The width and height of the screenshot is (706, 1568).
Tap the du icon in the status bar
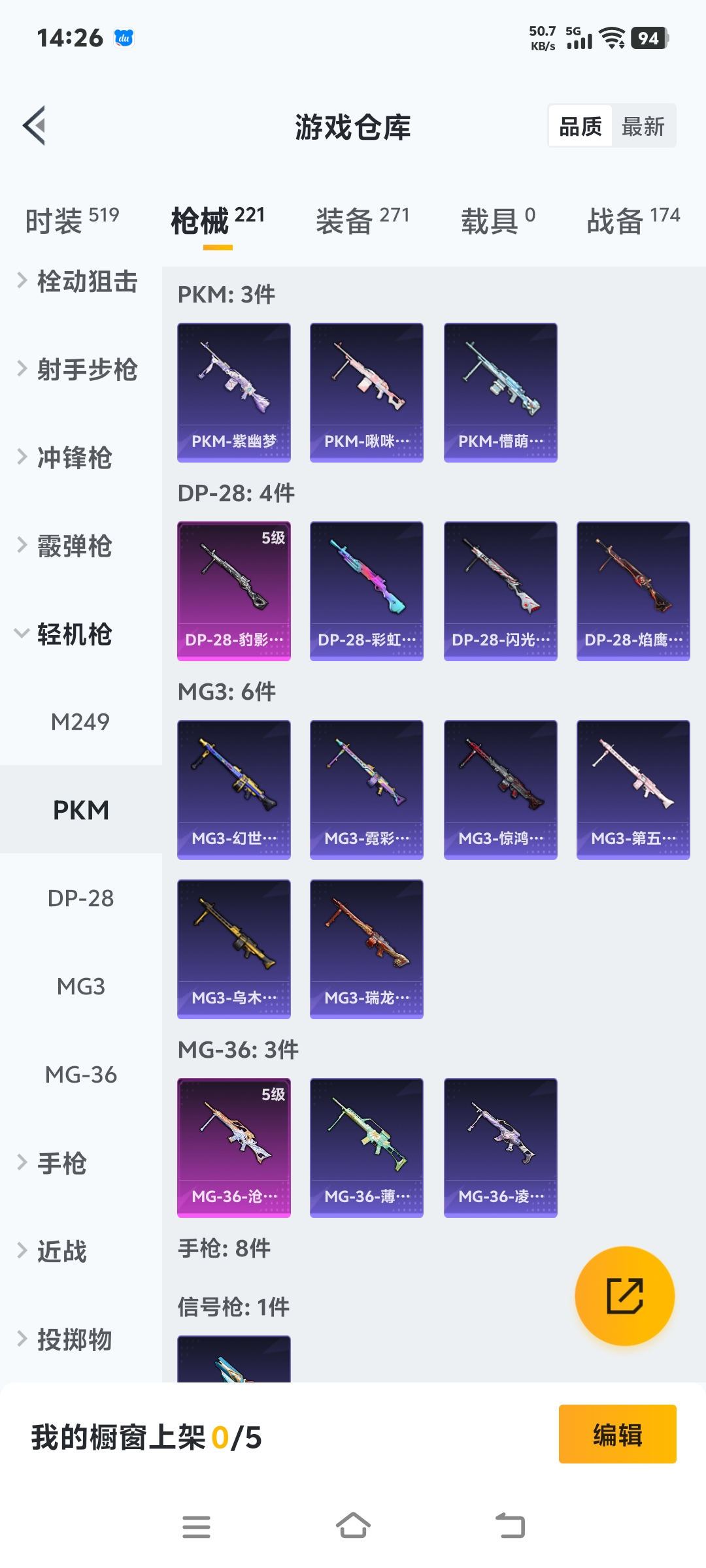pos(125,38)
